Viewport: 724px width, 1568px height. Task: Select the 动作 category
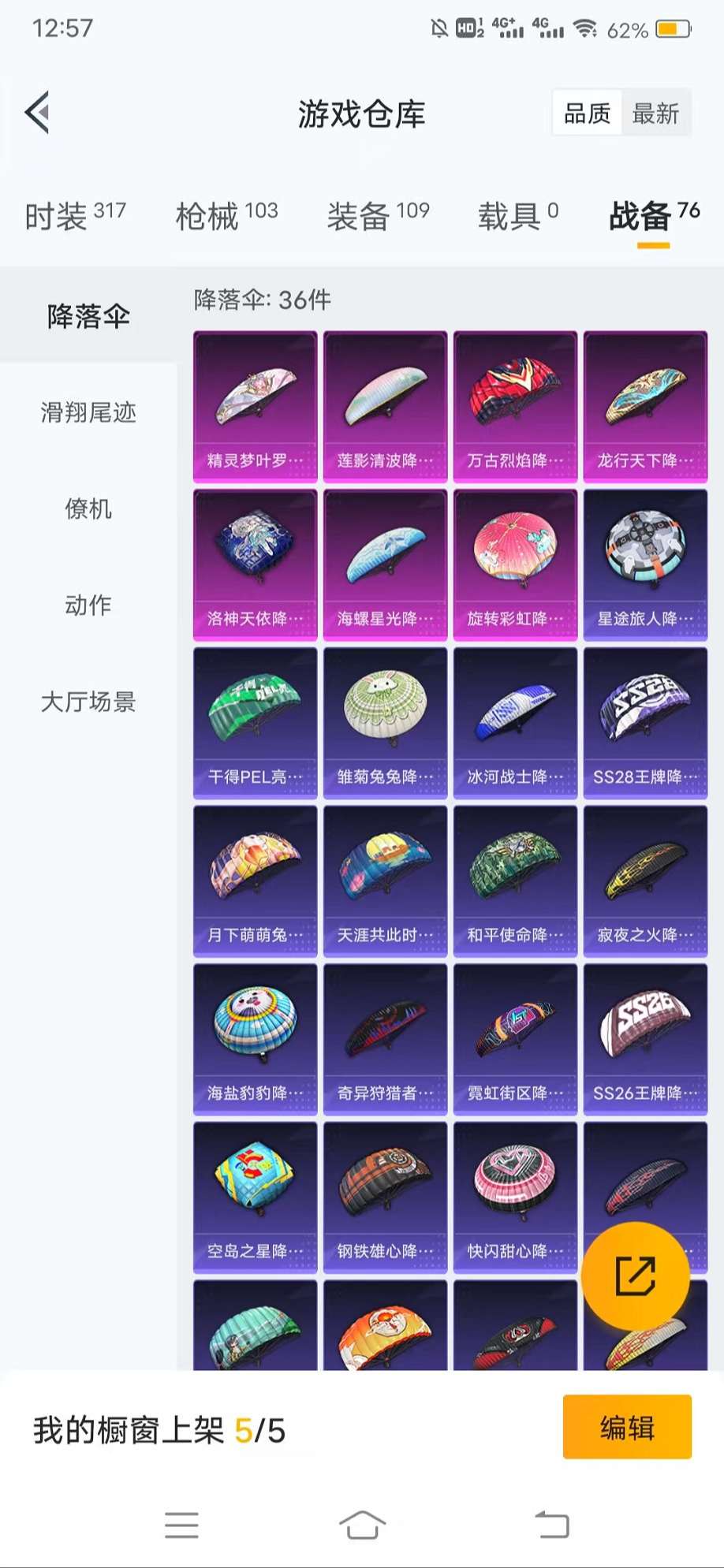click(88, 605)
